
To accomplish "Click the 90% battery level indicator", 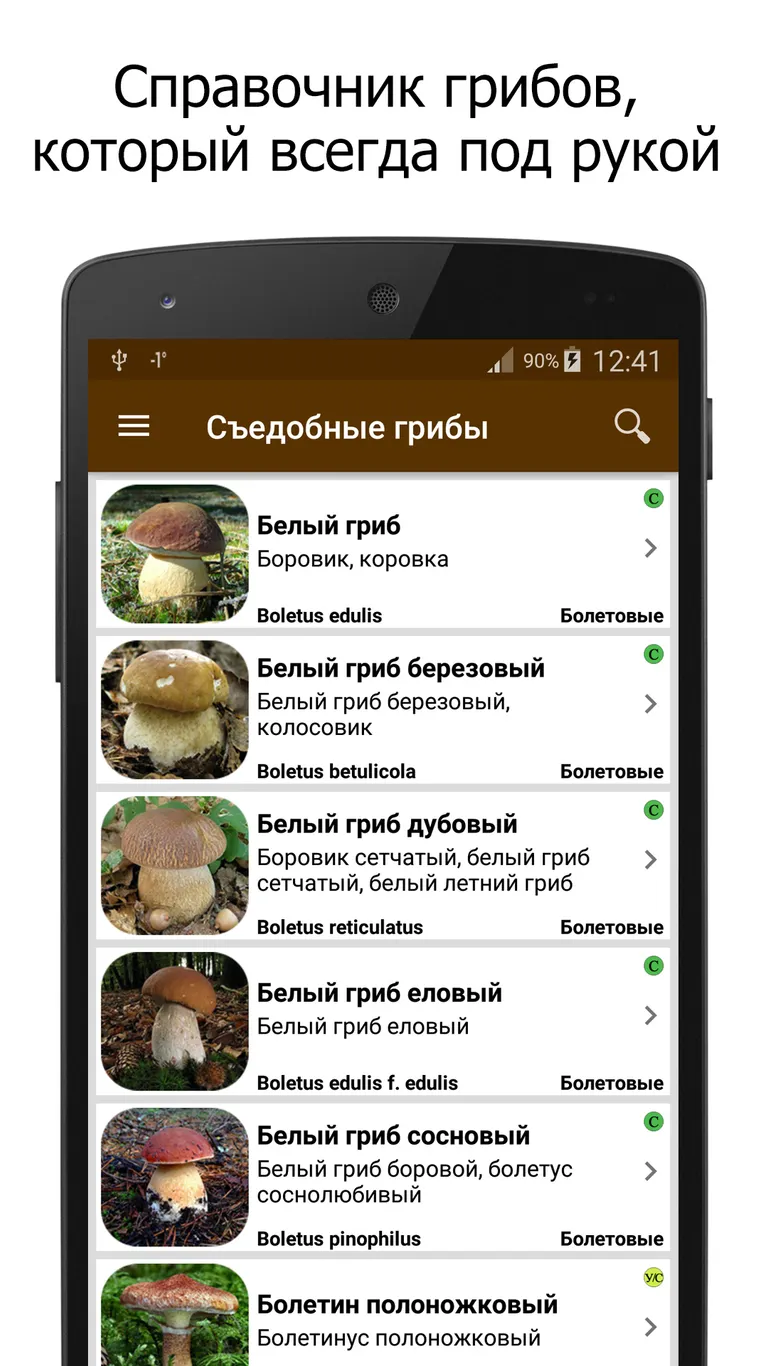I will point(541,361).
